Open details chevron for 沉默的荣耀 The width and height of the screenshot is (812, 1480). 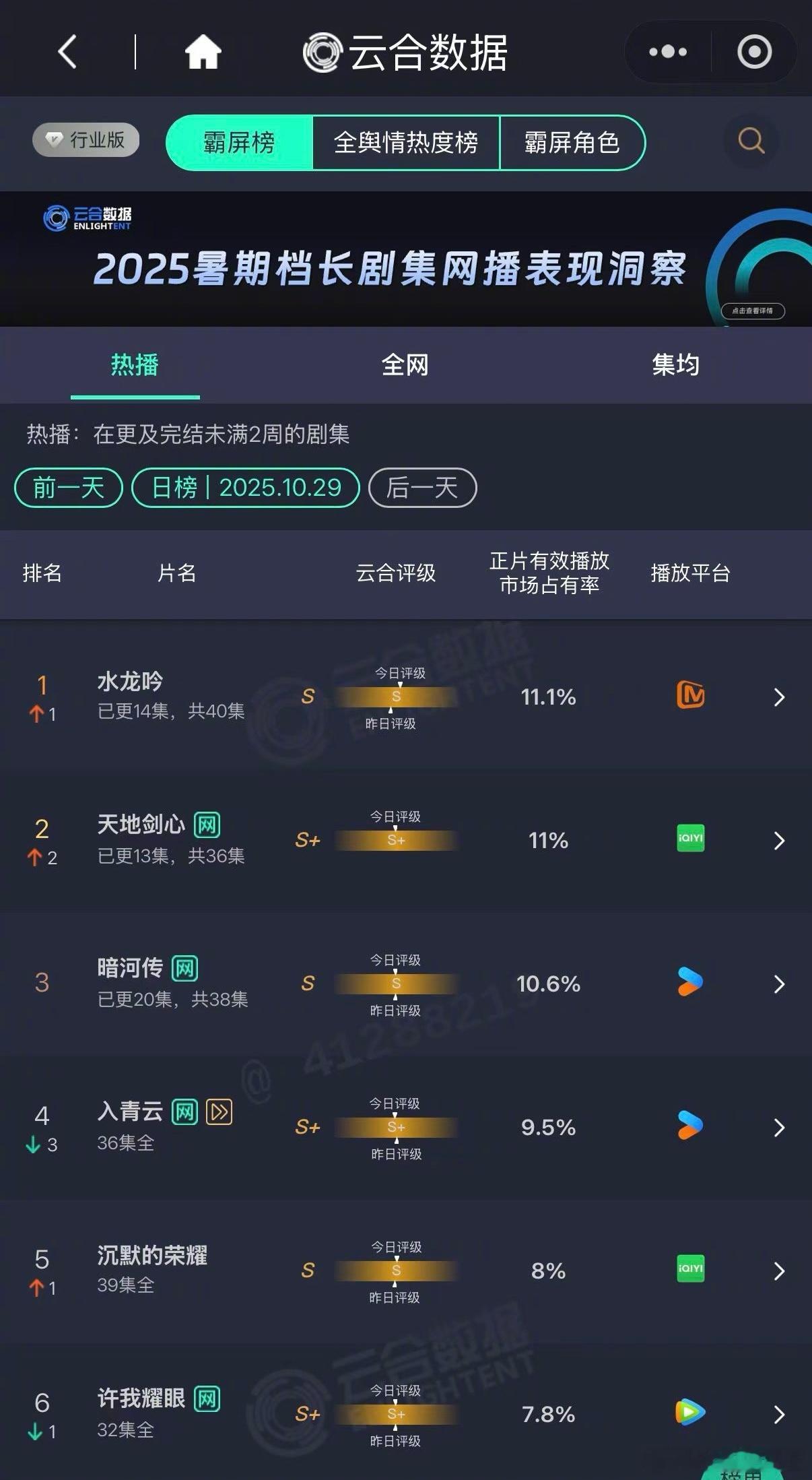[778, 1270]
